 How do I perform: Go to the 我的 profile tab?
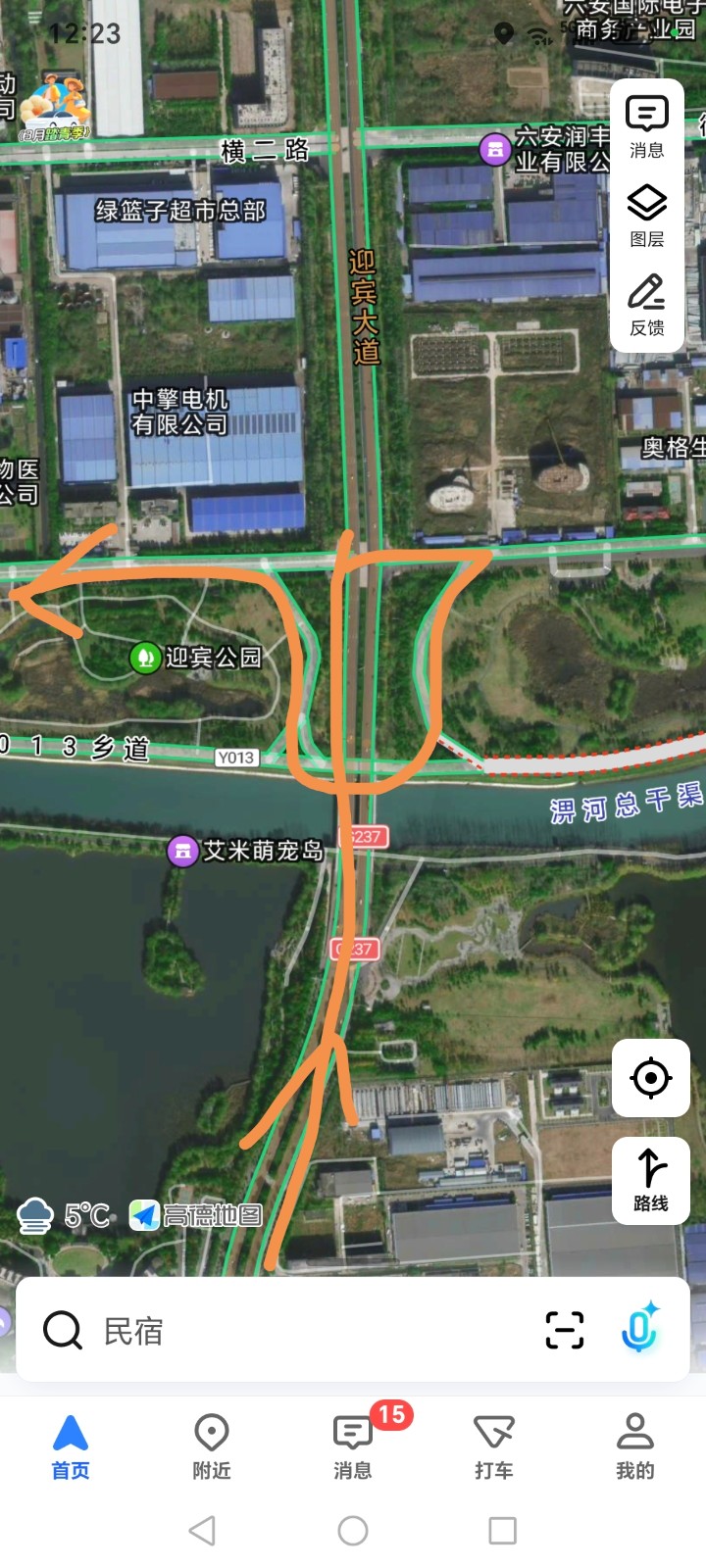(x=635, y=1446)
